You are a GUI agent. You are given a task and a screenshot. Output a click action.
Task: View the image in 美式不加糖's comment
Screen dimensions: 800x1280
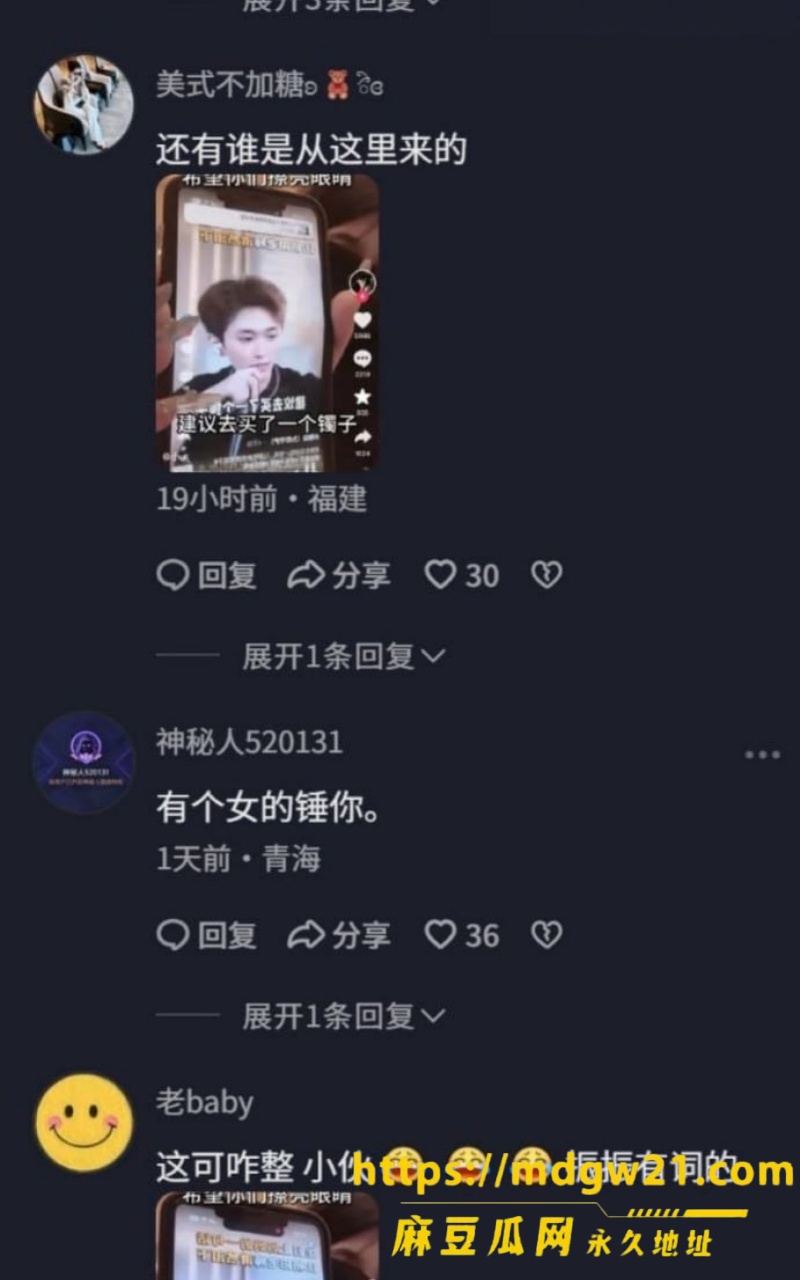coord(268,322)
